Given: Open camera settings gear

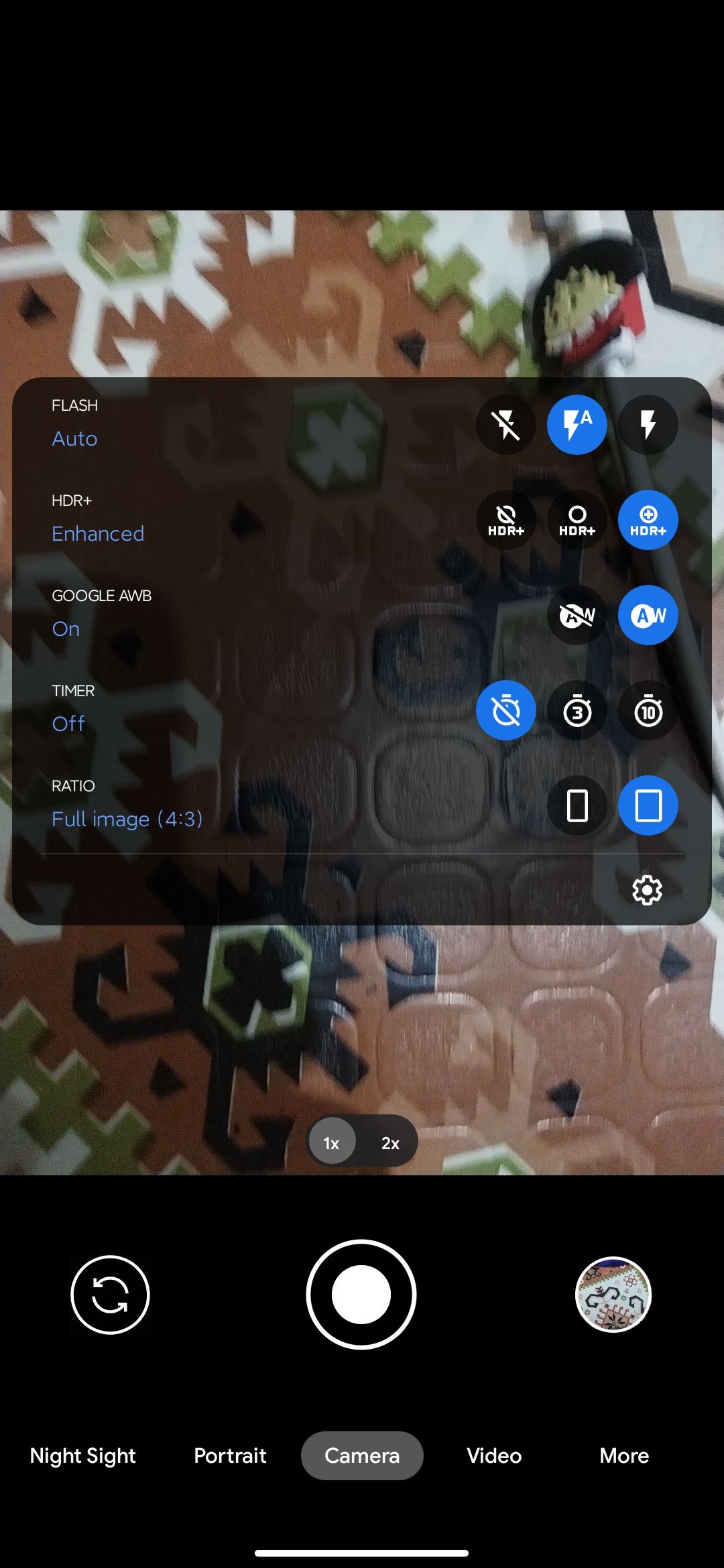Looking at the screenshot, I should click(647, 890).
